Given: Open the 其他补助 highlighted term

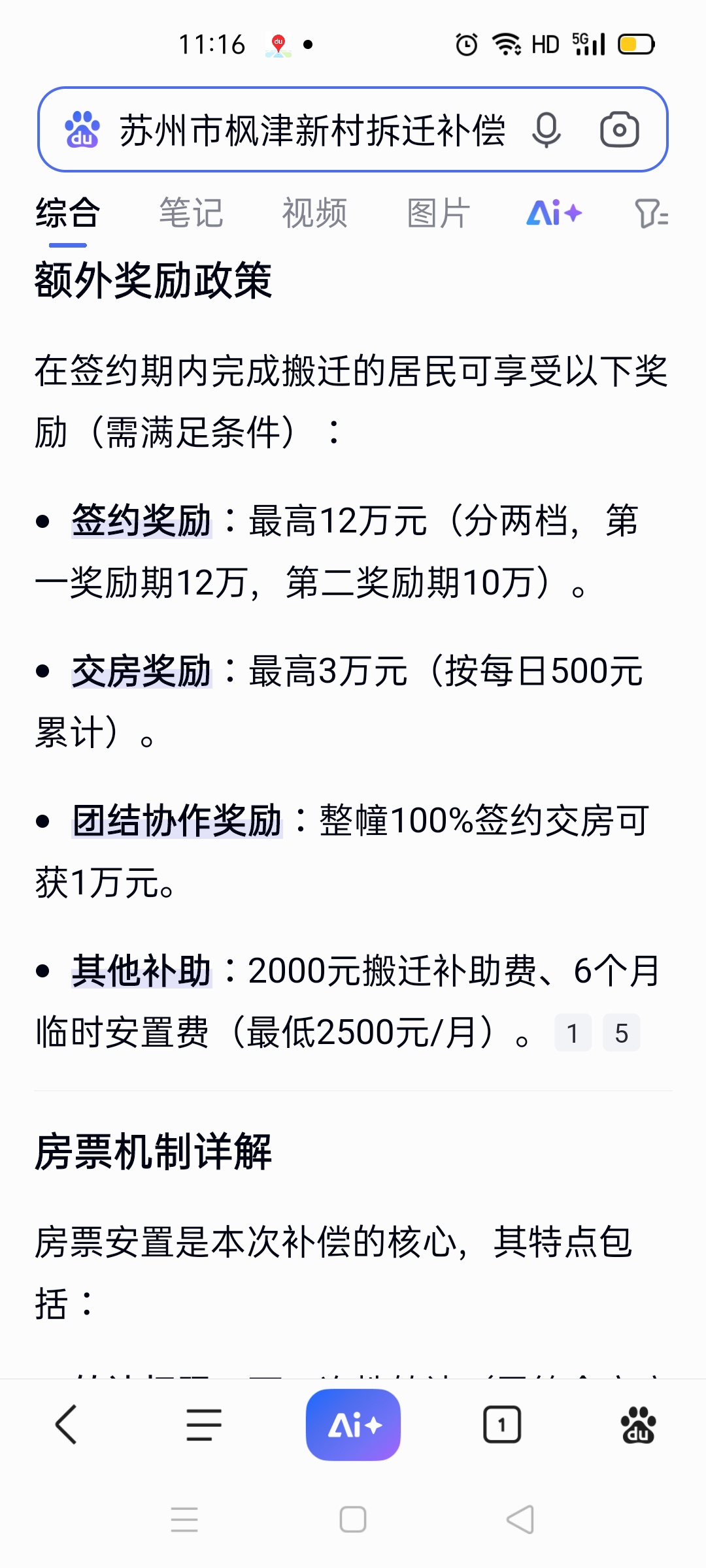Looking at the screenshot, I should tap(142, 971).
